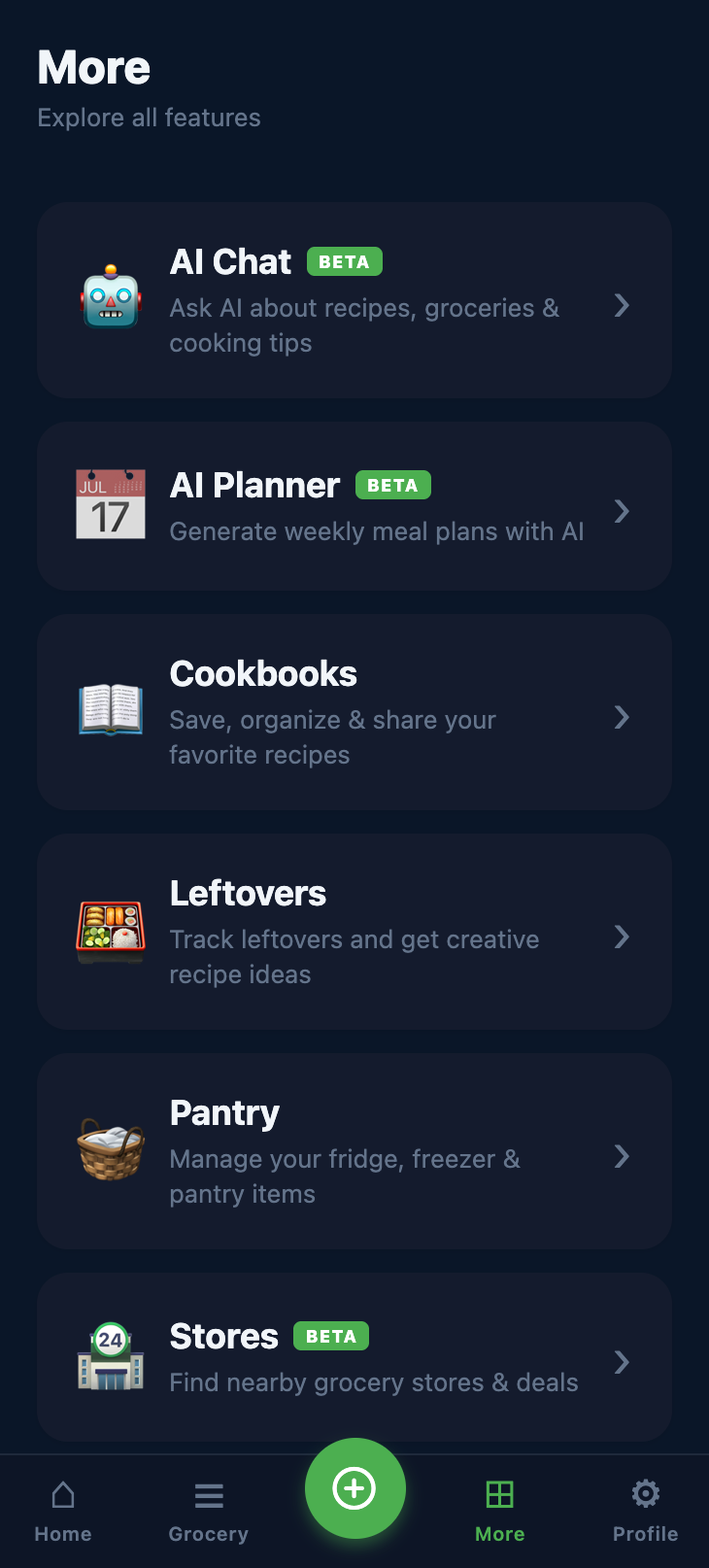Open the AI Planner card
This screenshot has height=1568, width=709.
coord(354,506)
